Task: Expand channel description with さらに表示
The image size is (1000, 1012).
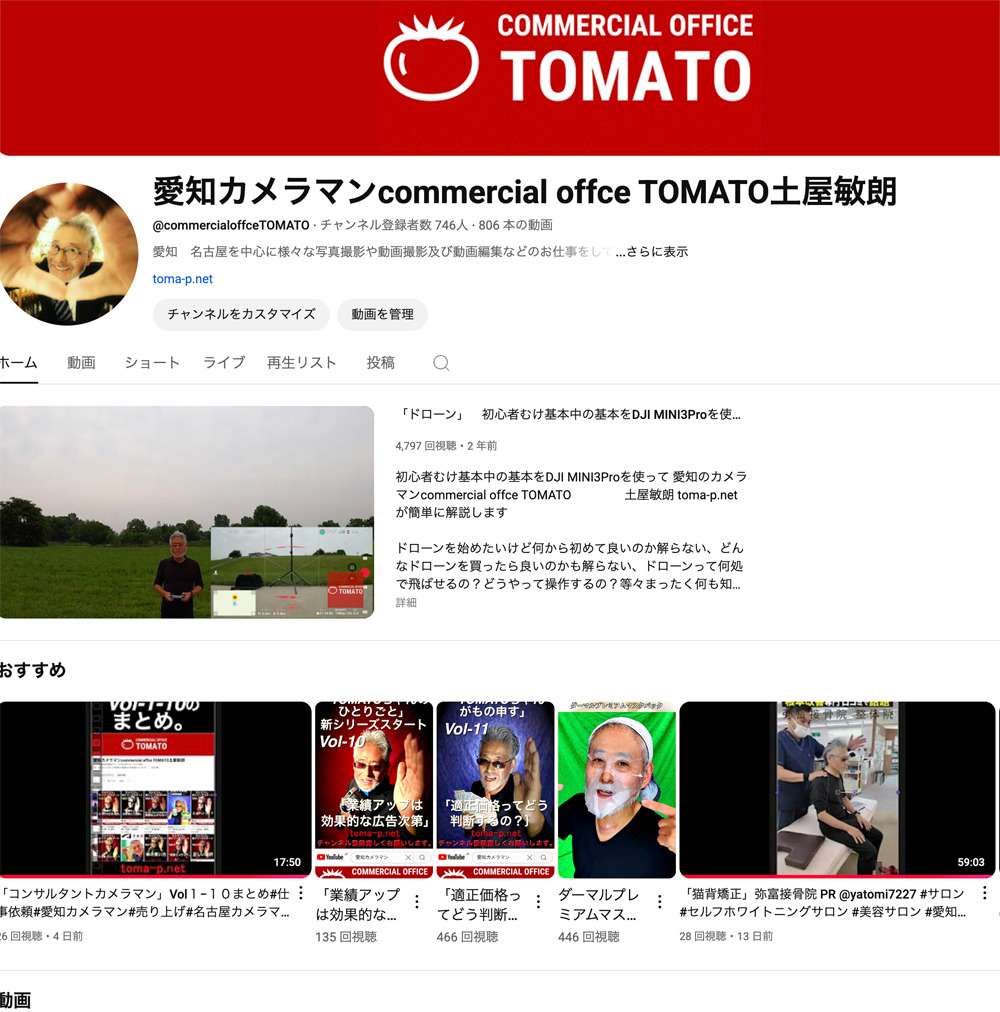Action: 653,252
